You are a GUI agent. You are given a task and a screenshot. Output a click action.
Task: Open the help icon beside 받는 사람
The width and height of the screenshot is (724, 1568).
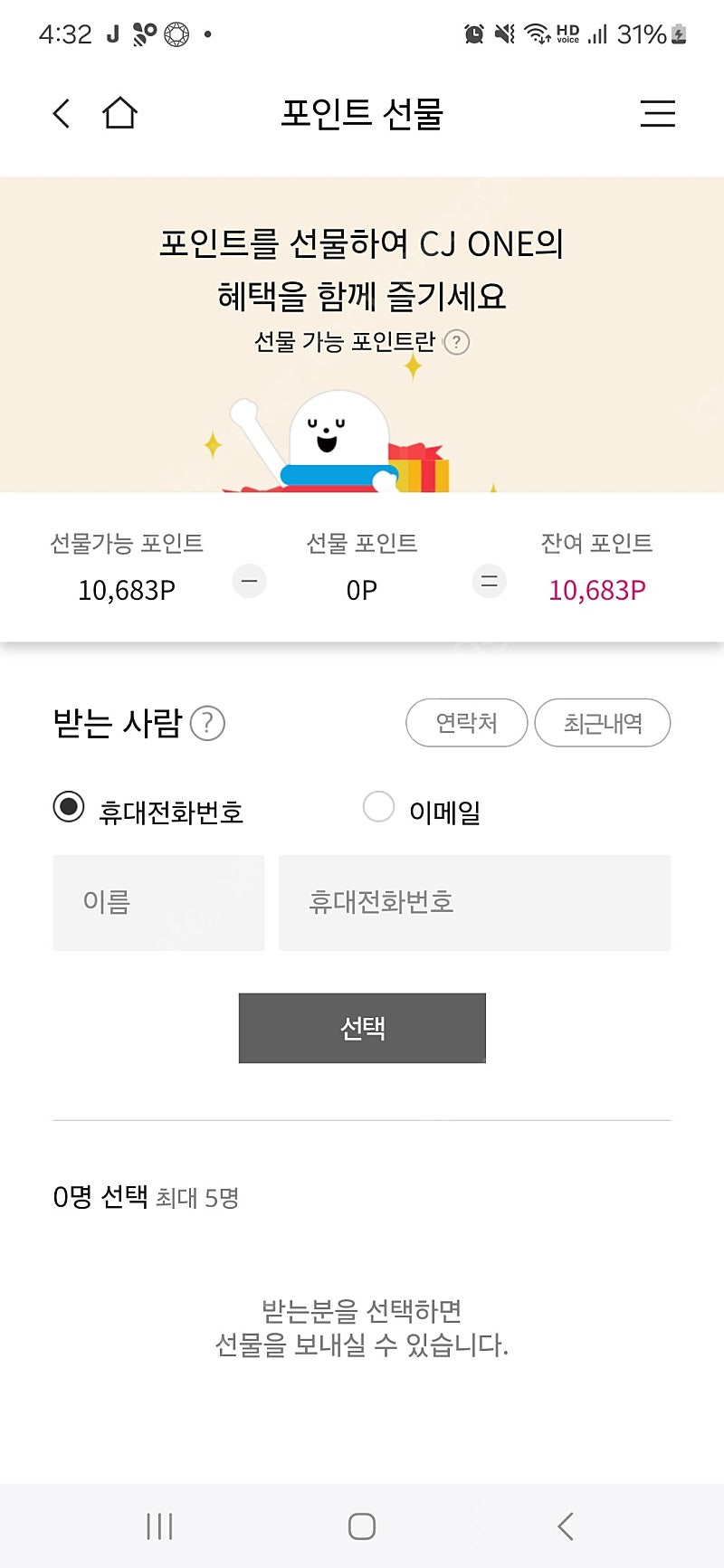[x=208, y=723]
